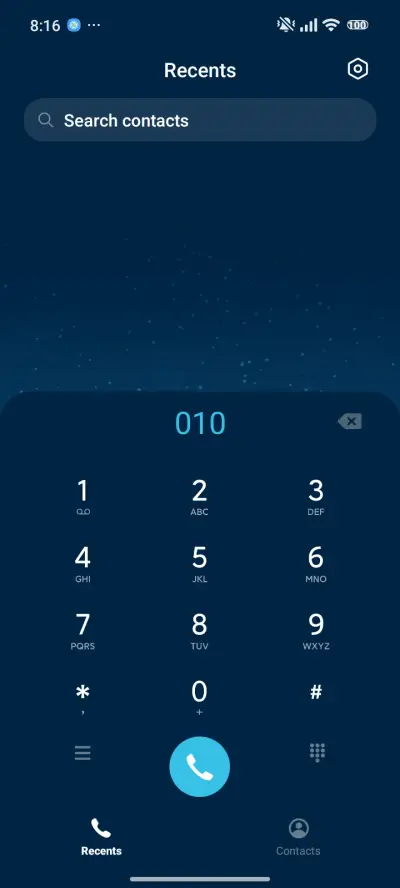The image size is (400, 888).
Task: Call the number 010
Action: 199,767
